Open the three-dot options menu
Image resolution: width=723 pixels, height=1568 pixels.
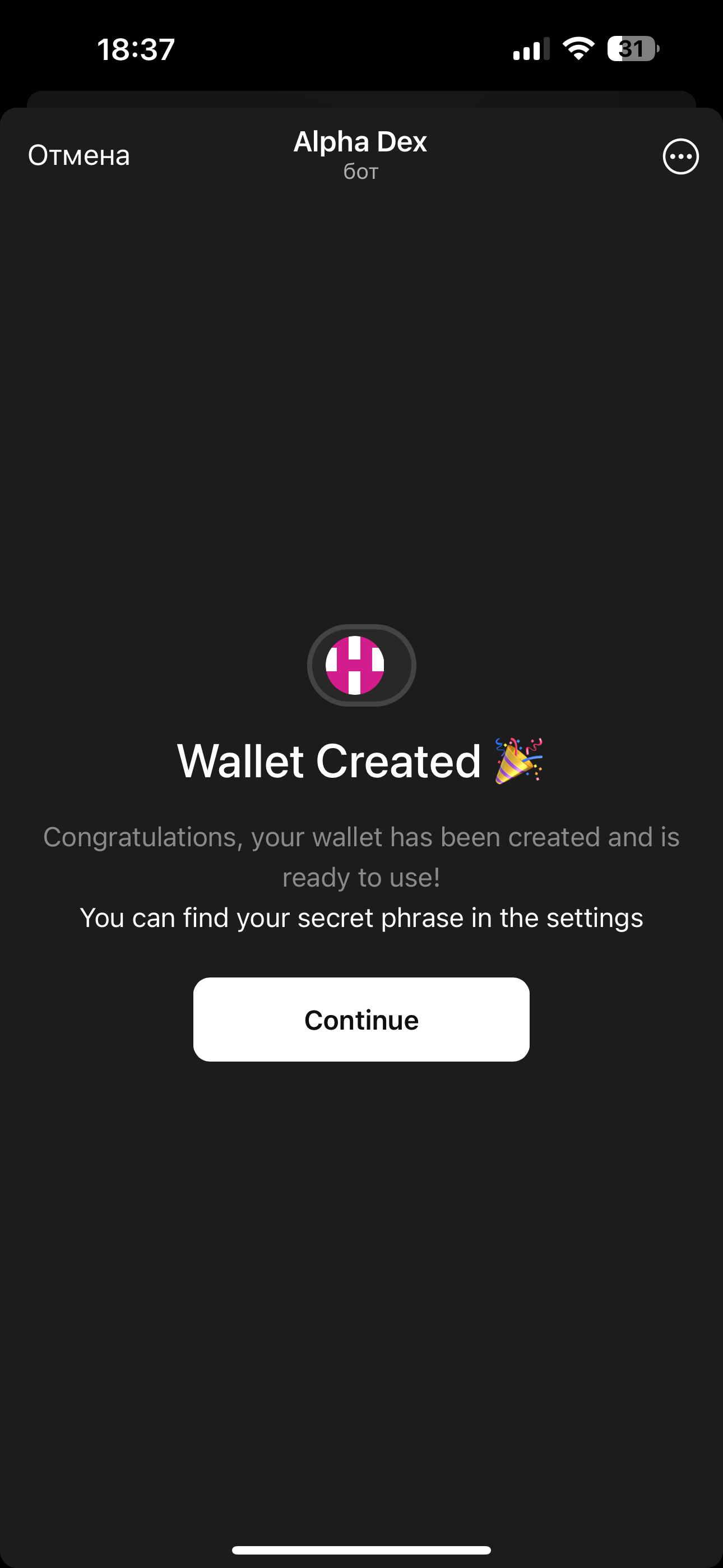680,156
